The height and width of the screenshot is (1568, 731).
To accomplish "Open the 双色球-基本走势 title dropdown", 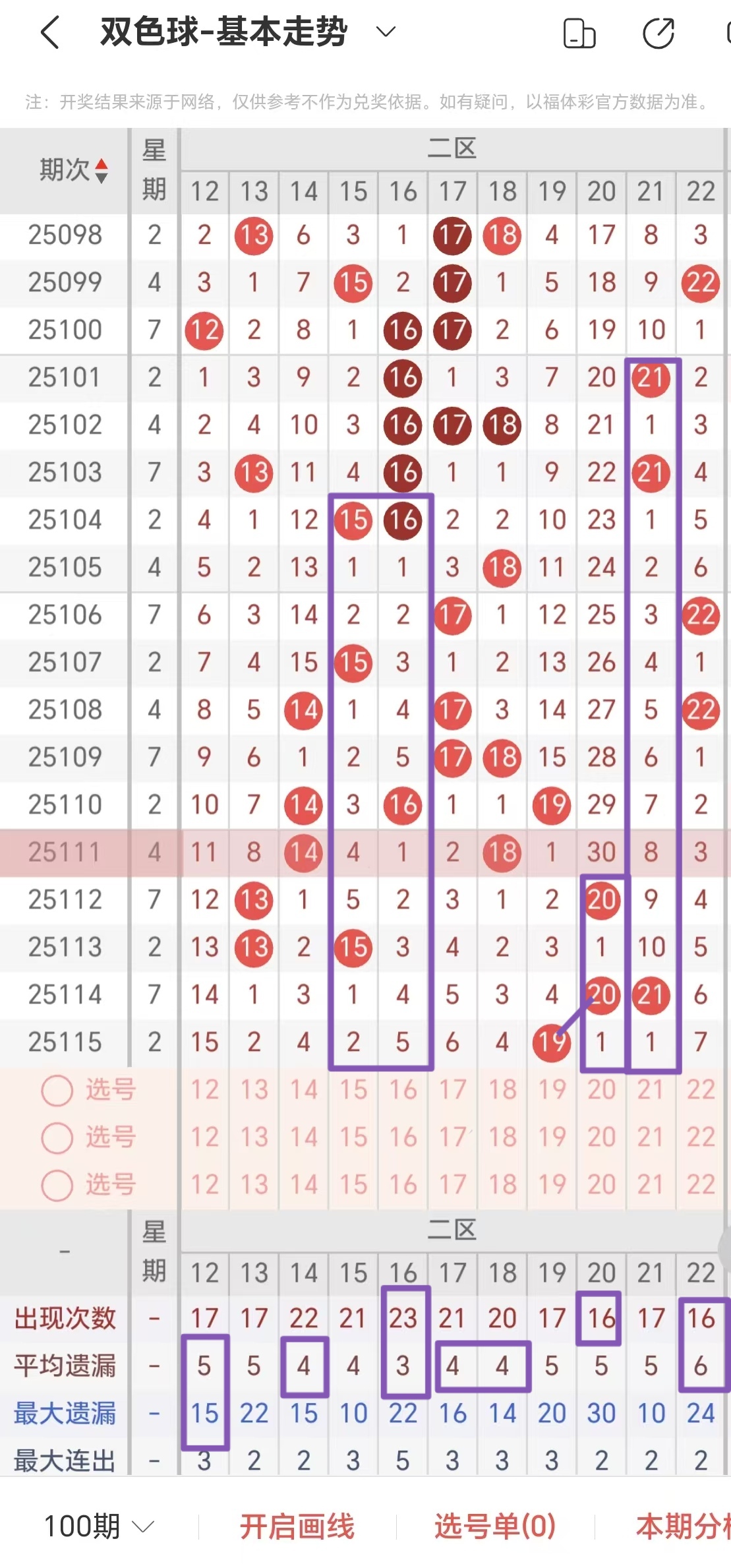I will click(386, 30).
